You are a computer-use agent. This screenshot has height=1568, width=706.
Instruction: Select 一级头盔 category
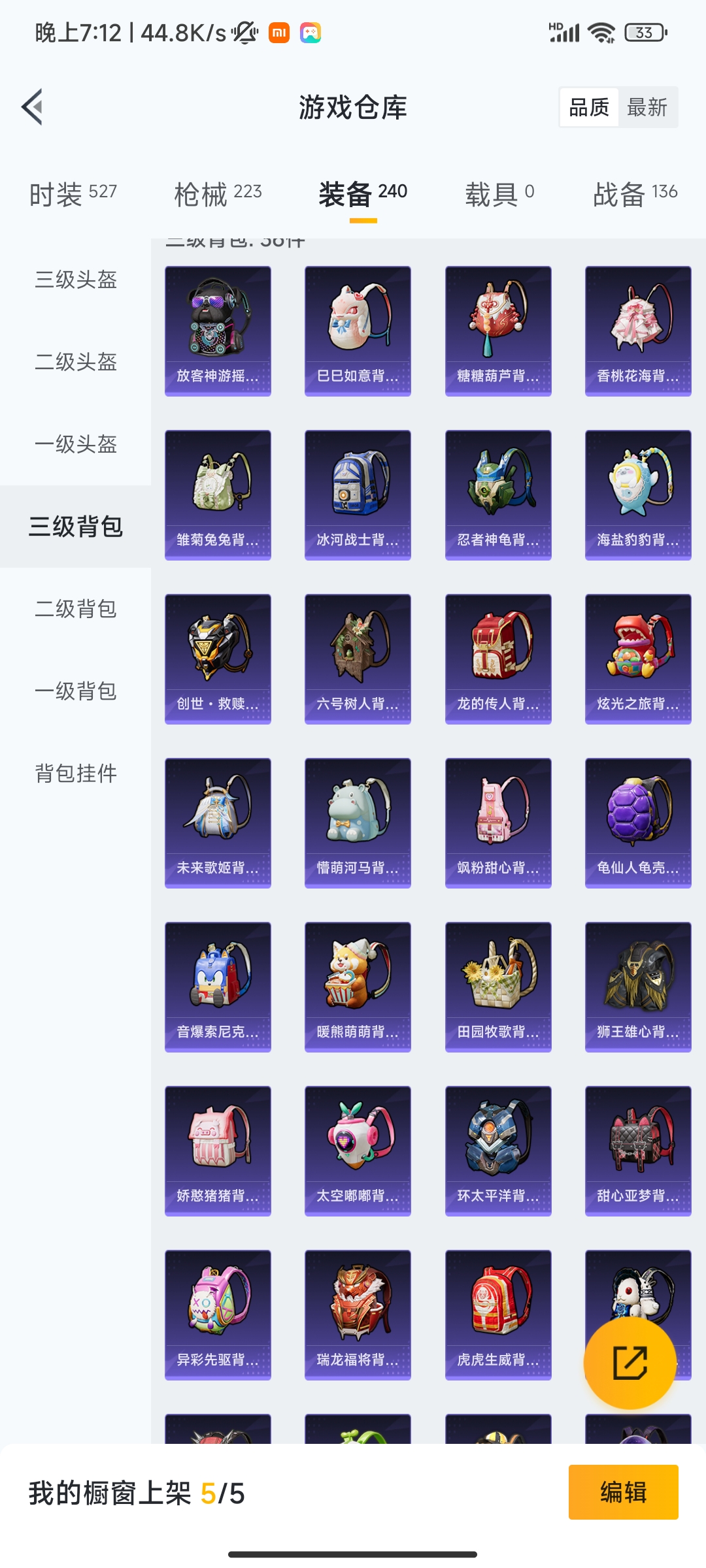(x=76, y=444)
